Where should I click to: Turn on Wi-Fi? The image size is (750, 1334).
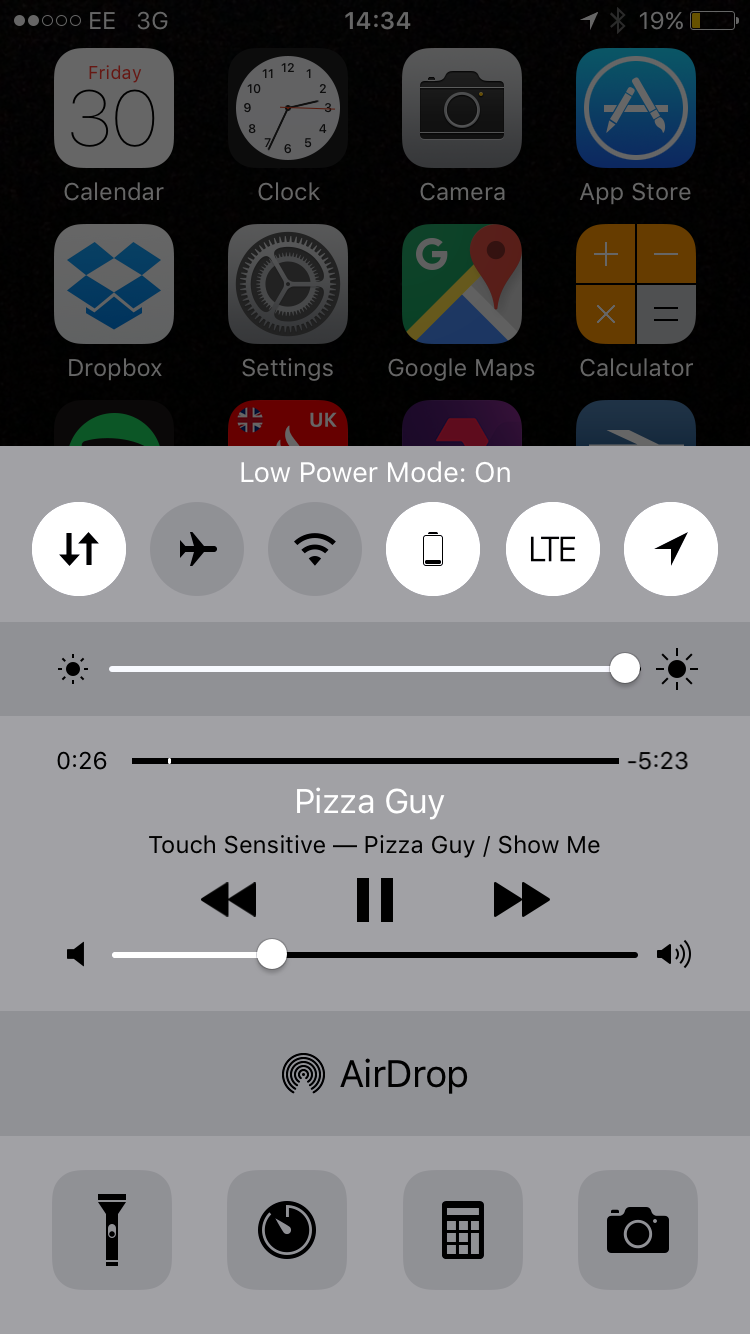coord(315,549)
